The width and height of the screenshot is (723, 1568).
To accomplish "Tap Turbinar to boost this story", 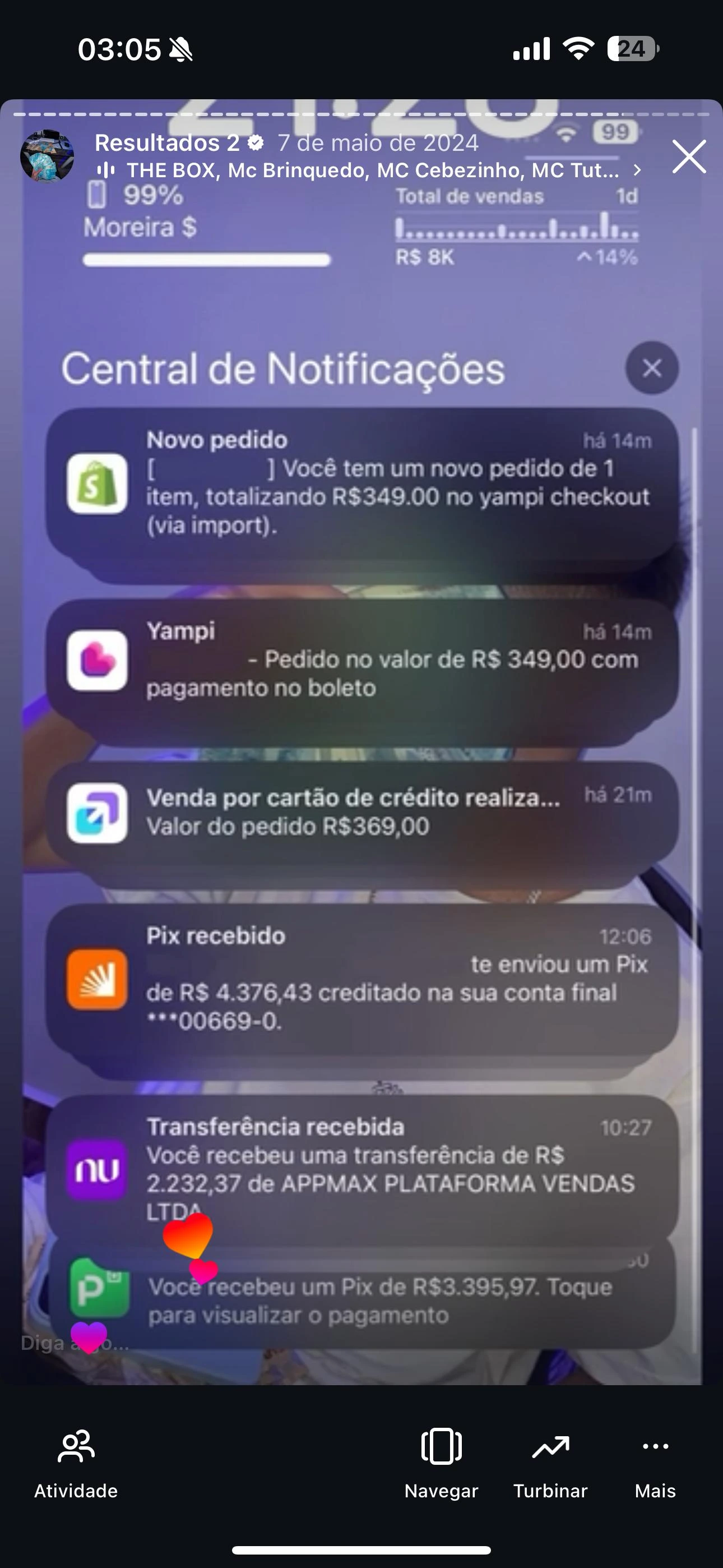I will (x=550, y=1463).
